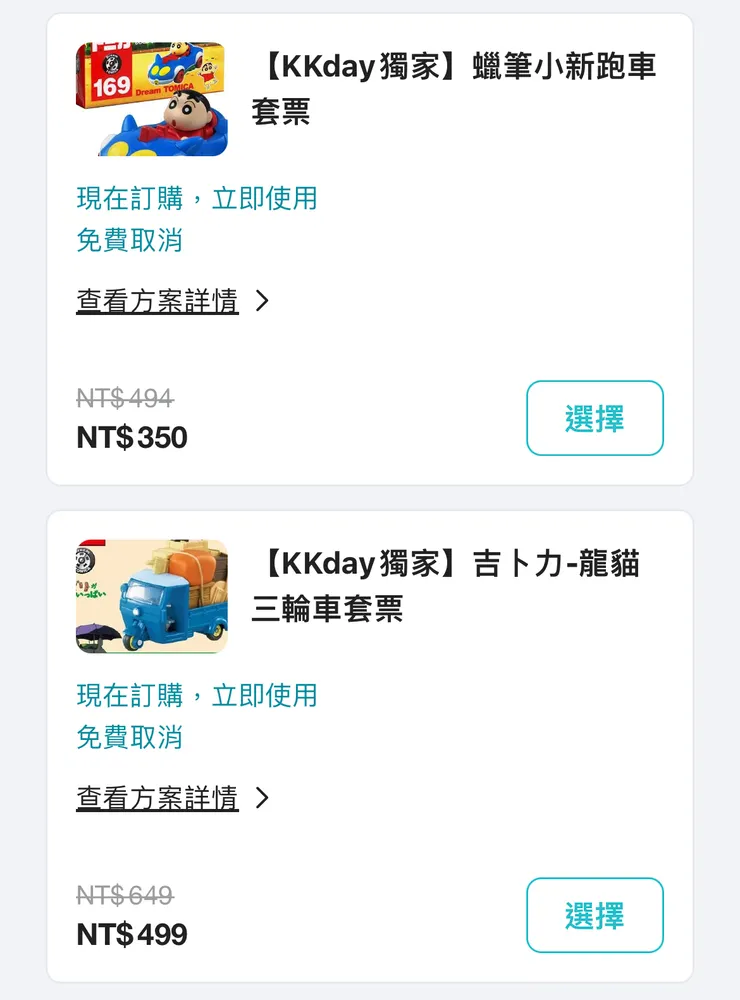Open 查看方案詳情 for the 龍貓三輪車 package
Screen dimensions: 740x1000
[156, 796]
